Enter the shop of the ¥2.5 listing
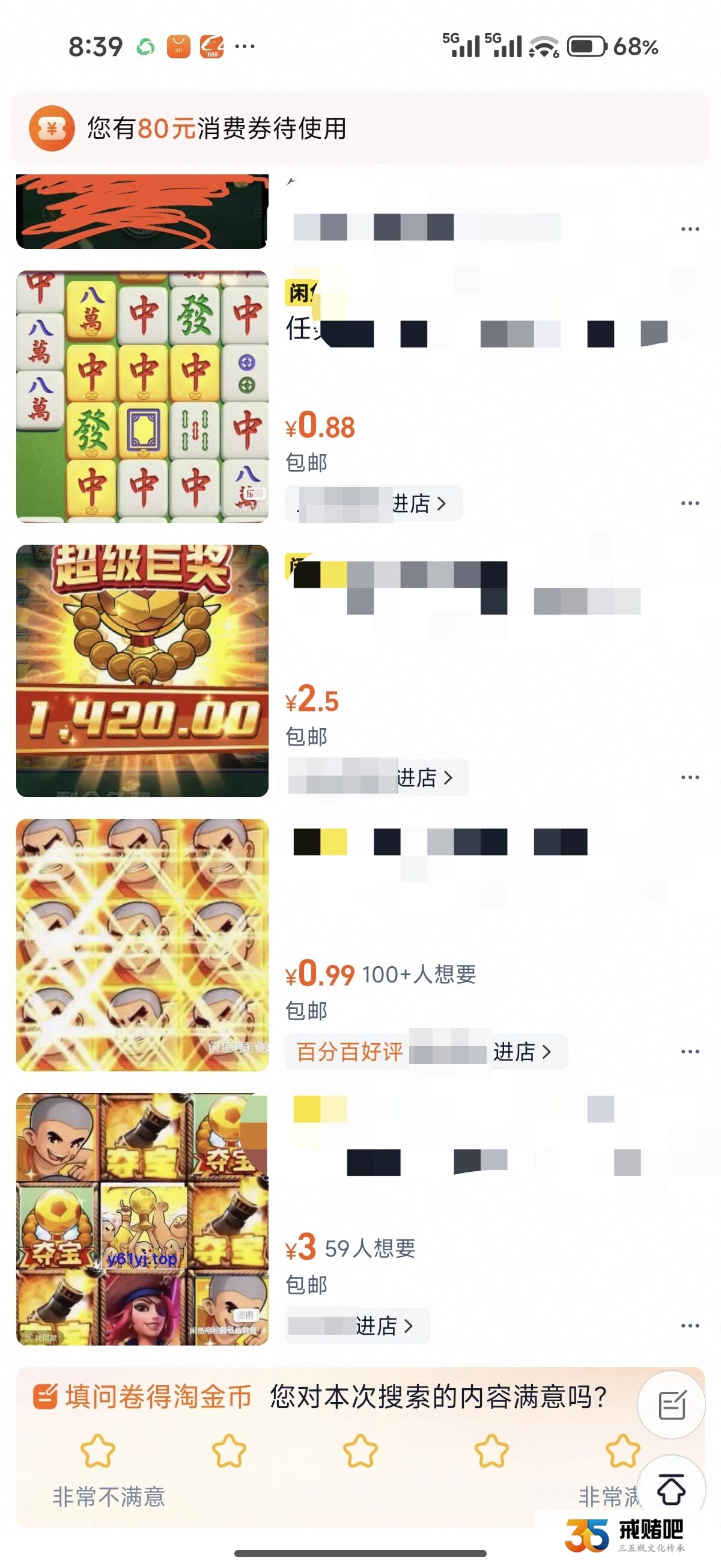The width and height of the screenshot is (721, 1568). click(x=424, y=777)
